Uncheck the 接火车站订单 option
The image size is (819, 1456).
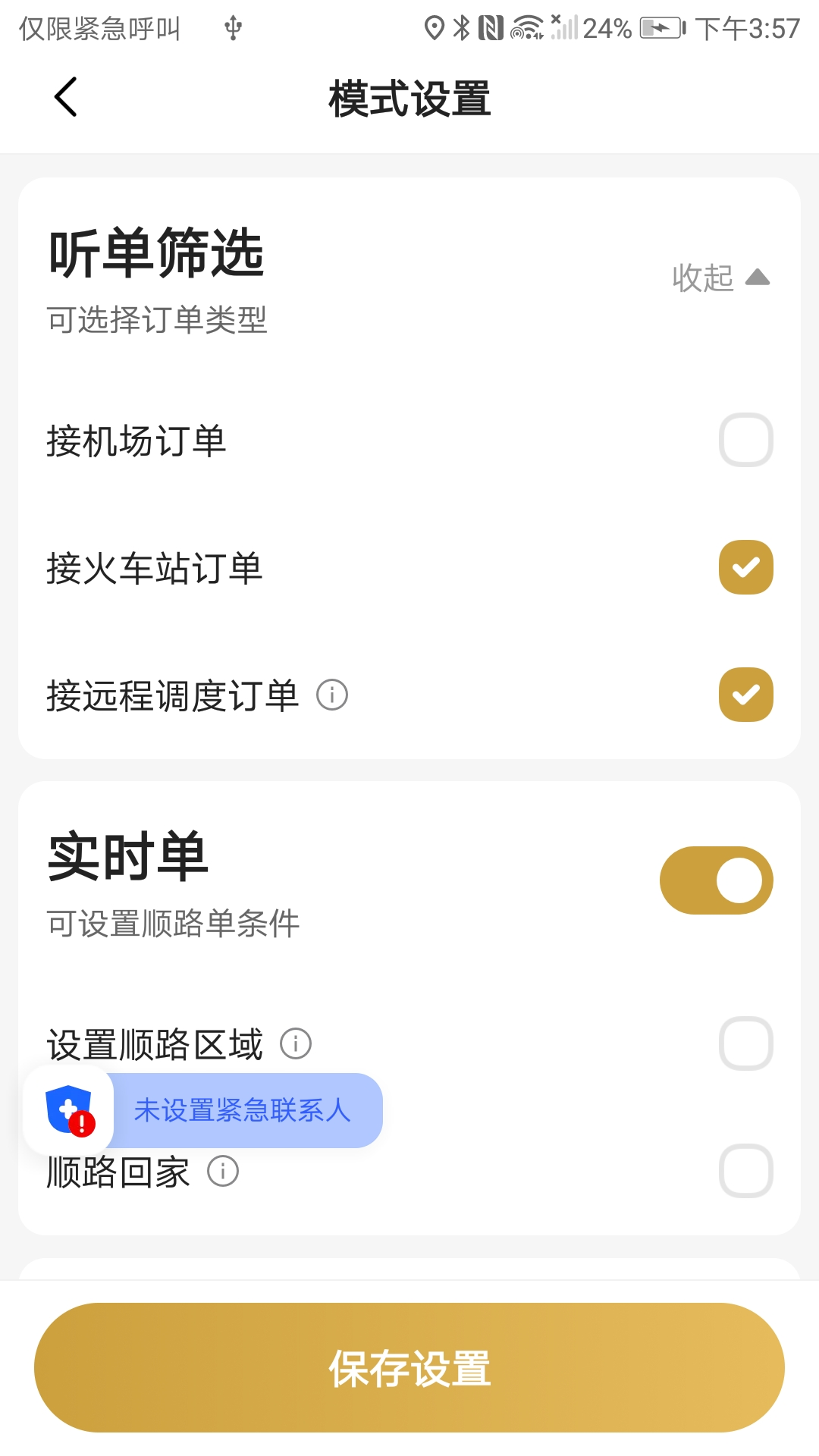(745, 567)
